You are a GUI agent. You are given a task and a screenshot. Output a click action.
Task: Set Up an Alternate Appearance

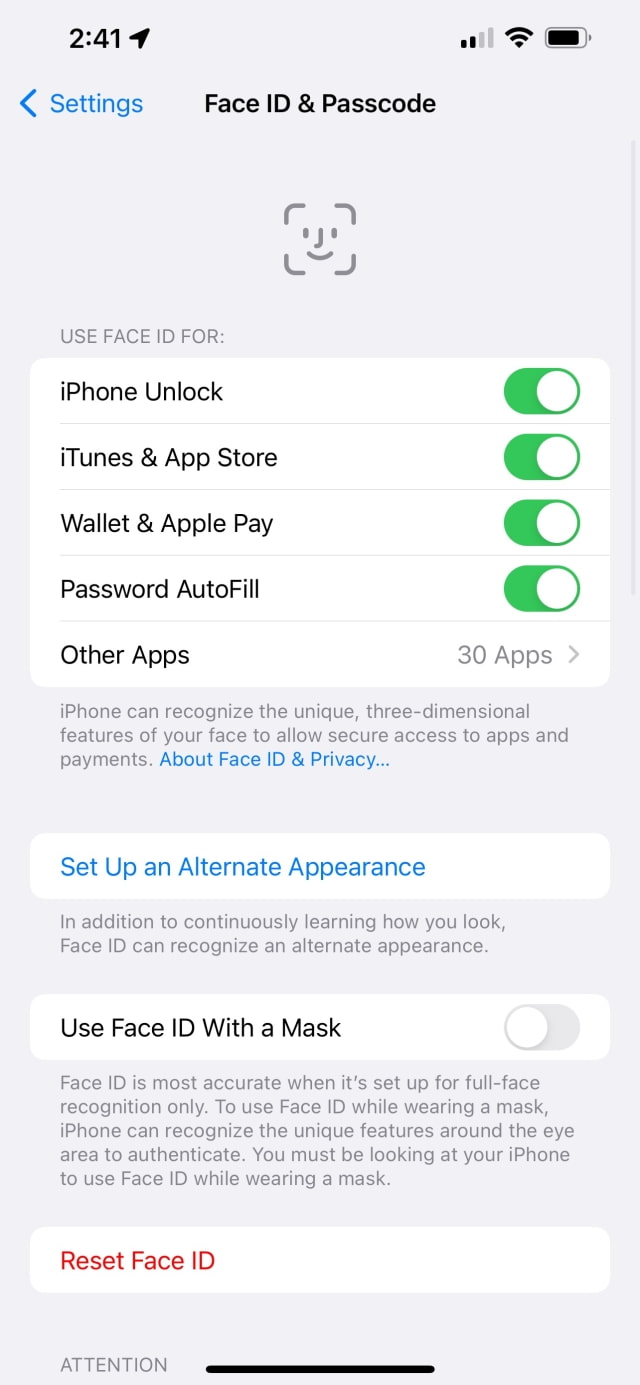(243, 867)
